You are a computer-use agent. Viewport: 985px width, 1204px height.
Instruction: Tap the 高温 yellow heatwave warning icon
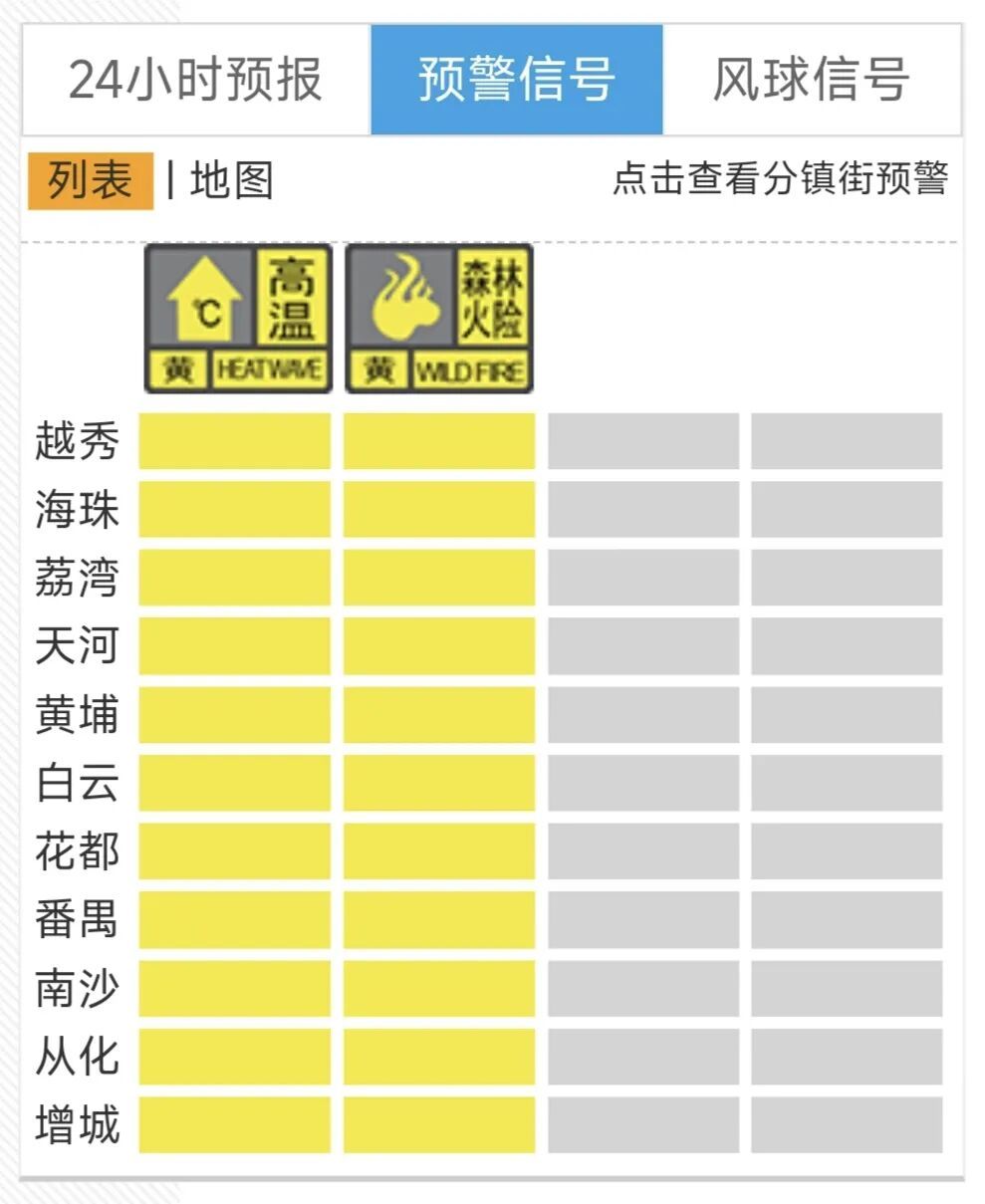coord(238,319)
